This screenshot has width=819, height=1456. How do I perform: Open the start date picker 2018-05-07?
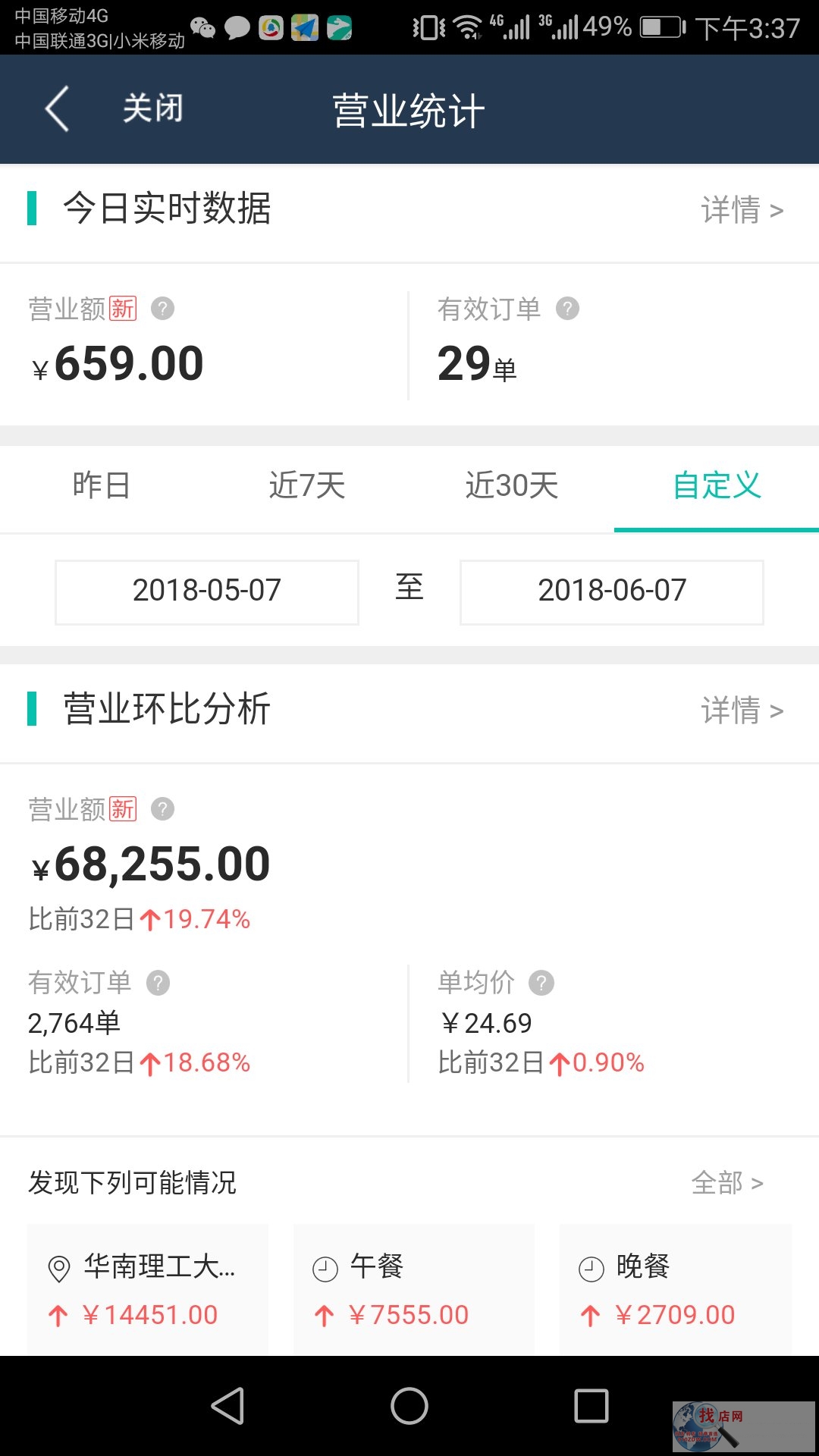(207, 592)
